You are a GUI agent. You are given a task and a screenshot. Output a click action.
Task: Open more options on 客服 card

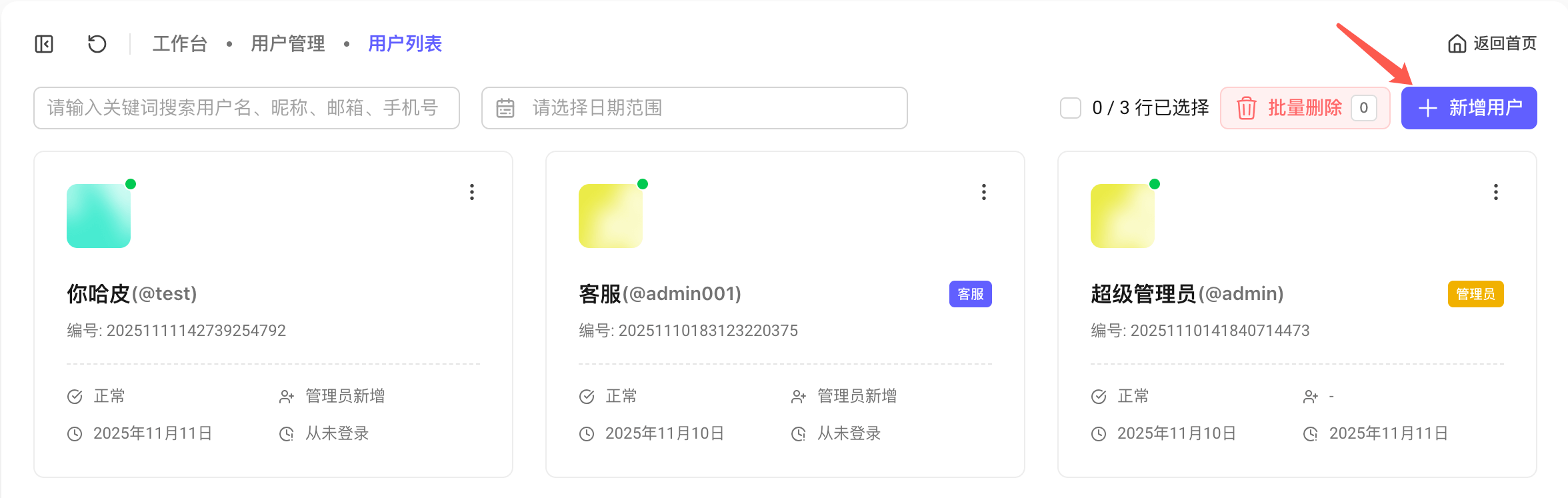(984, 193)
